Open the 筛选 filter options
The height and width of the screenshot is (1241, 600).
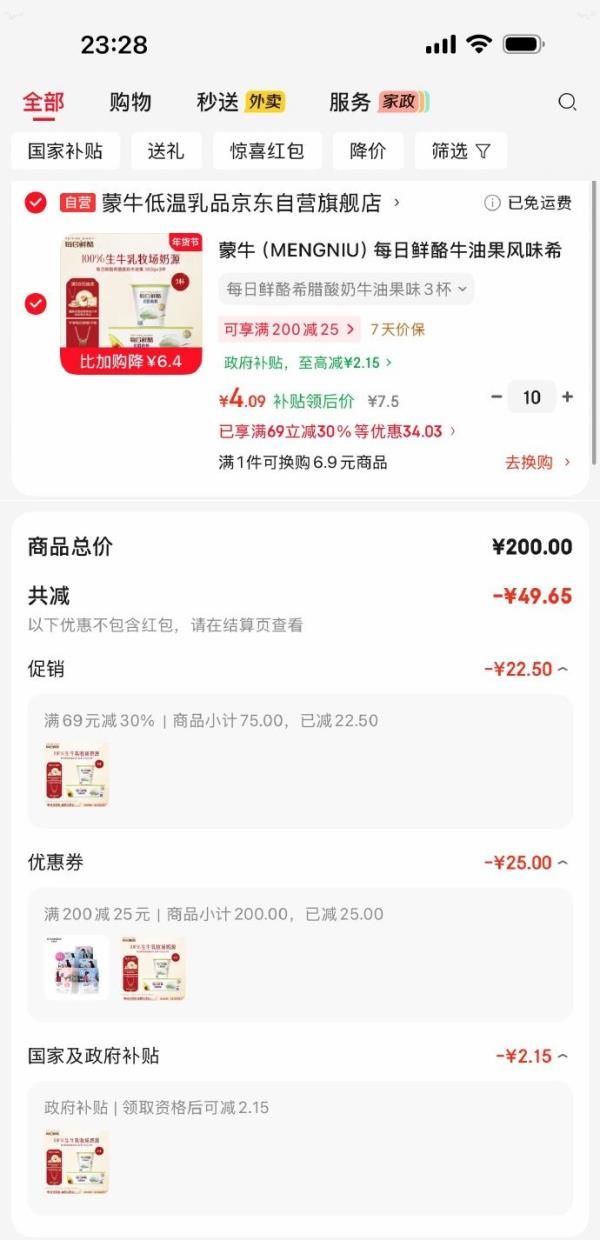coord(461,151)
